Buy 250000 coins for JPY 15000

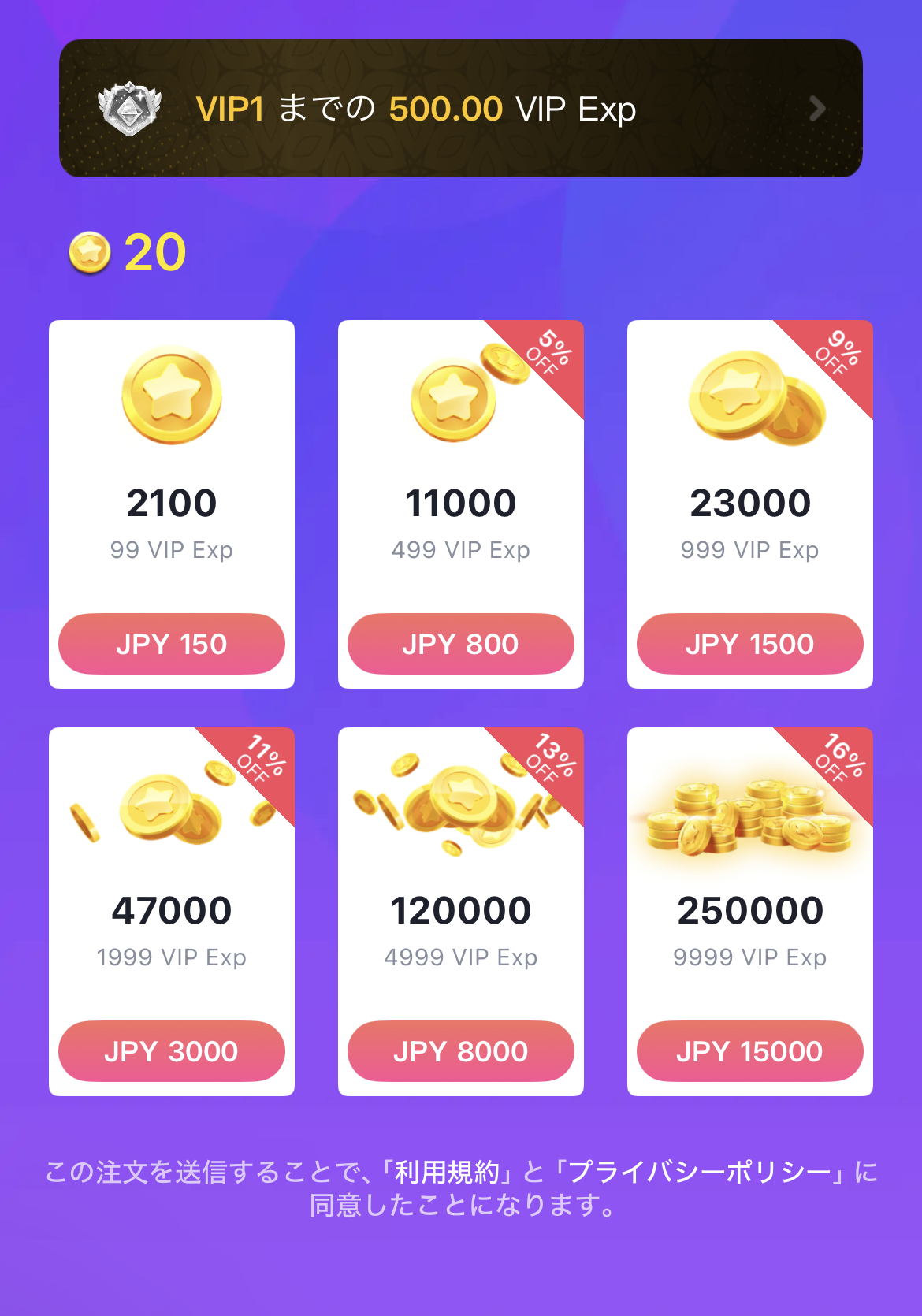click(749, 1051)
